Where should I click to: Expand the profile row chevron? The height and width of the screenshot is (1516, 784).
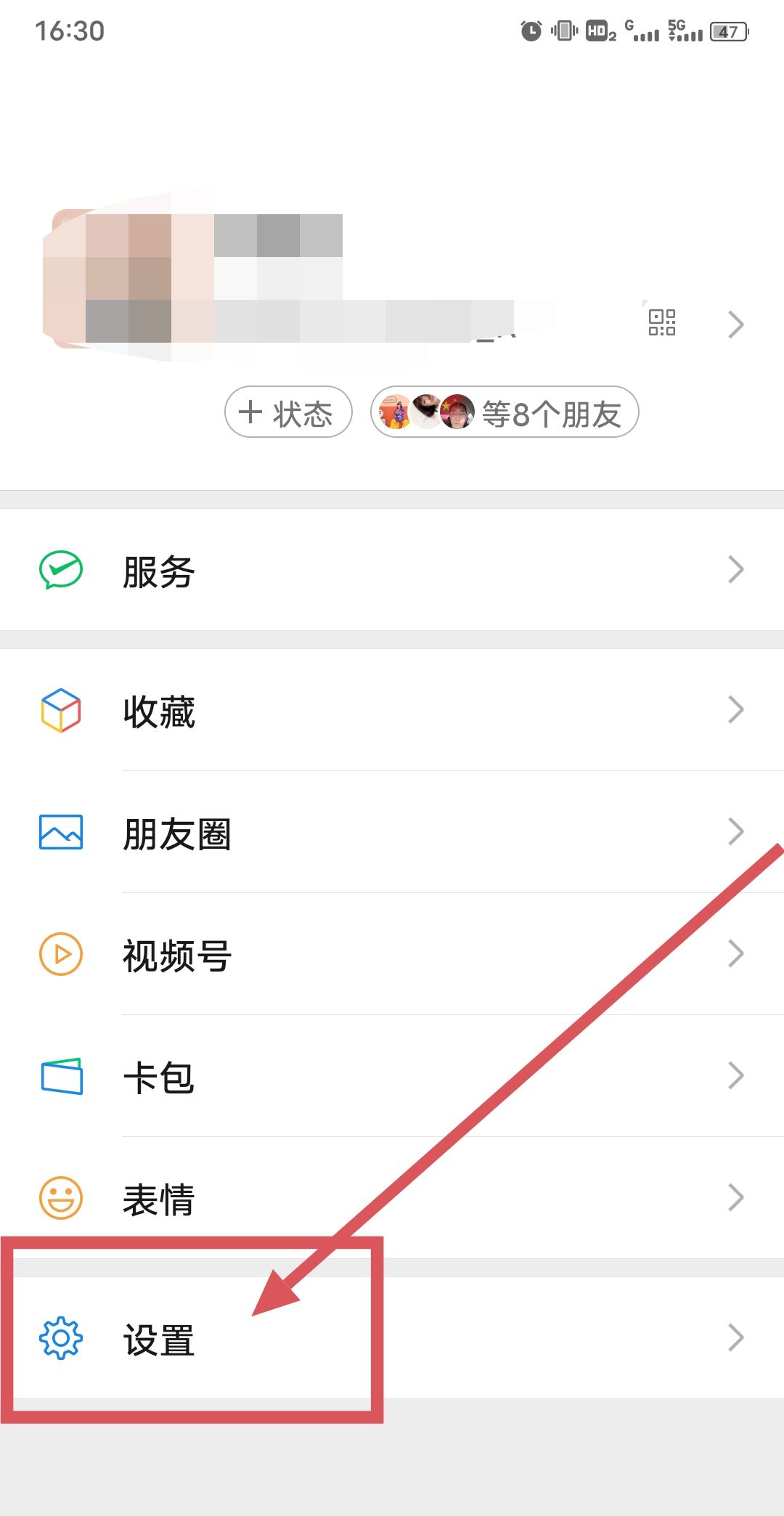pos(735,325)
